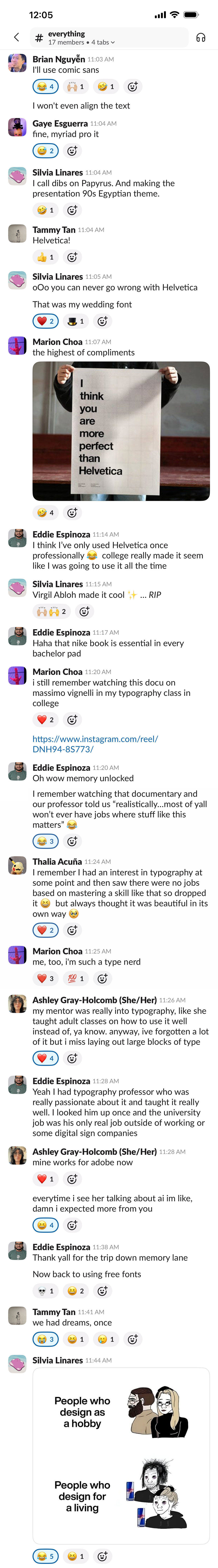The image size is (218, 1568).
Task: Add a reaction to Ashley's mentor message
Action: (x=72, y=1058)
